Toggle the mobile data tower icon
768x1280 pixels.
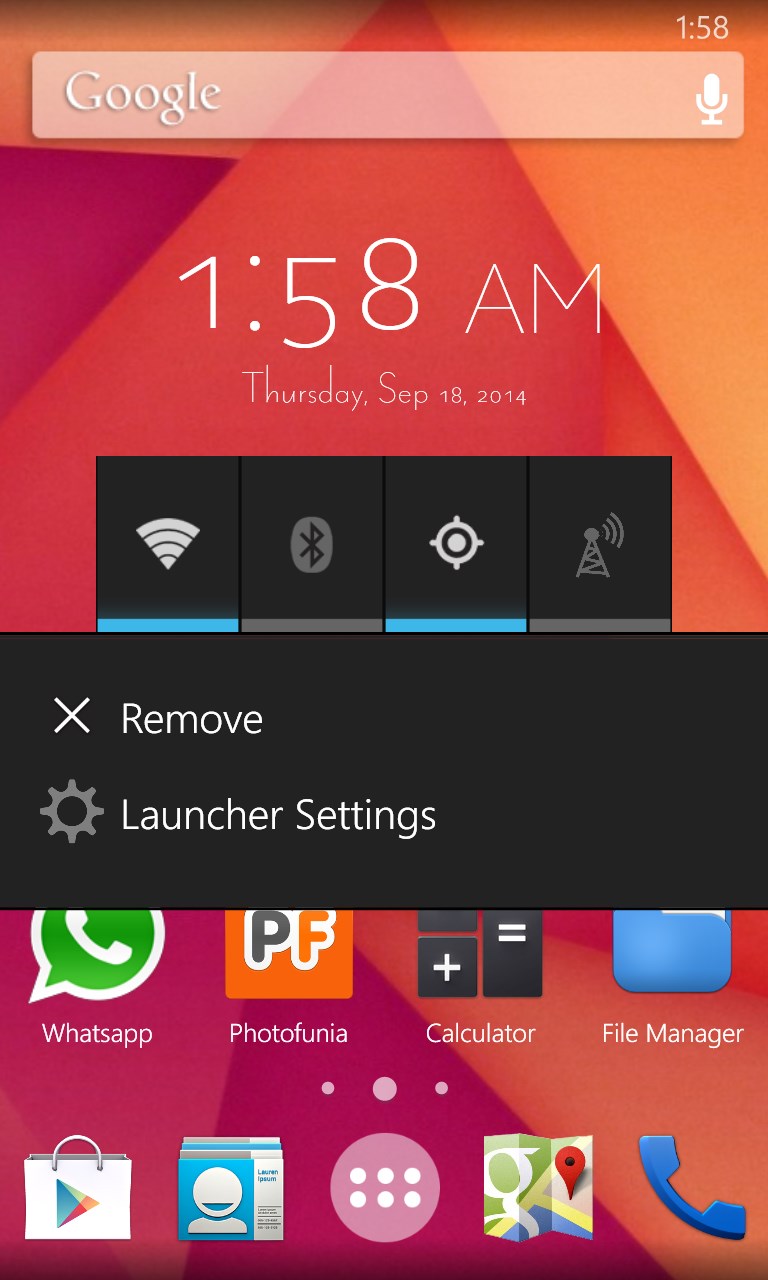[x=600, y=545]
